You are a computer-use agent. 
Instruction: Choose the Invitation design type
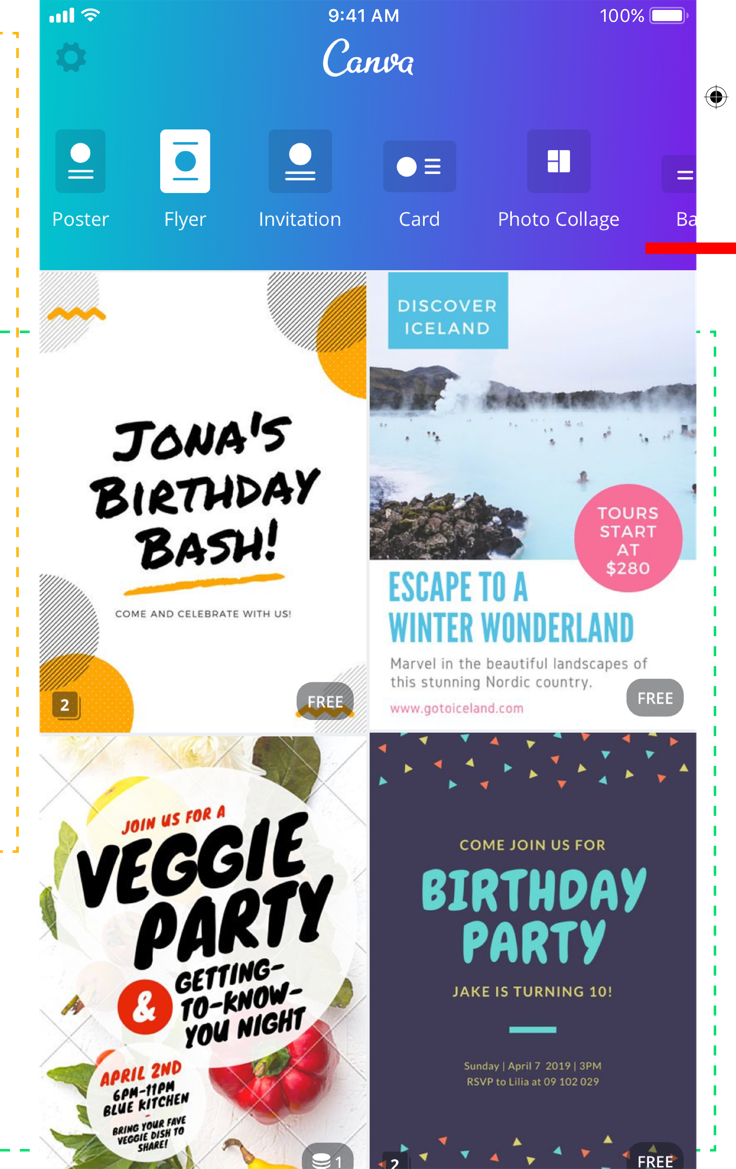tap(300, 180)
